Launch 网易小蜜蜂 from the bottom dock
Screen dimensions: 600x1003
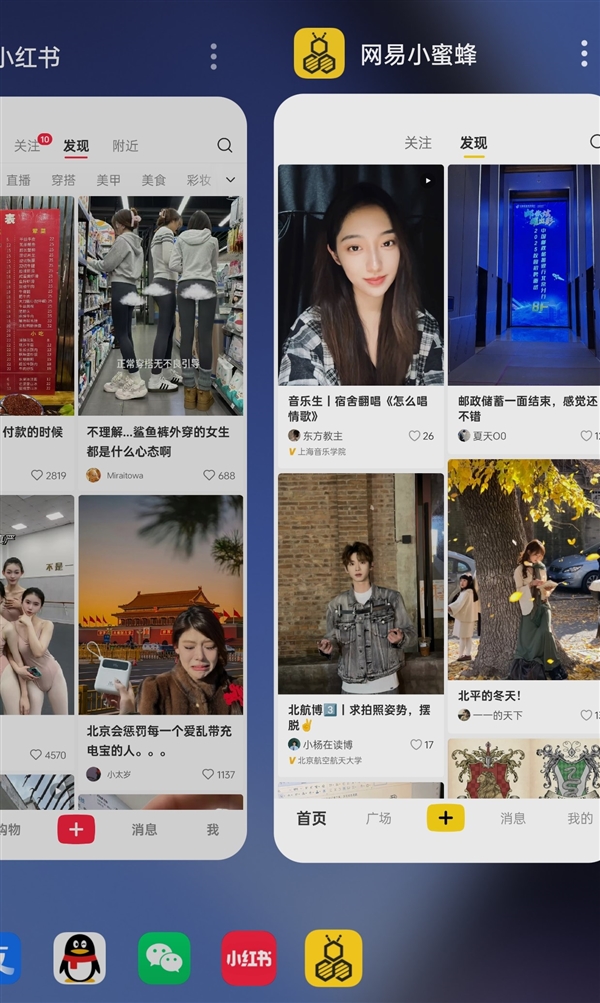click(333, 958)
